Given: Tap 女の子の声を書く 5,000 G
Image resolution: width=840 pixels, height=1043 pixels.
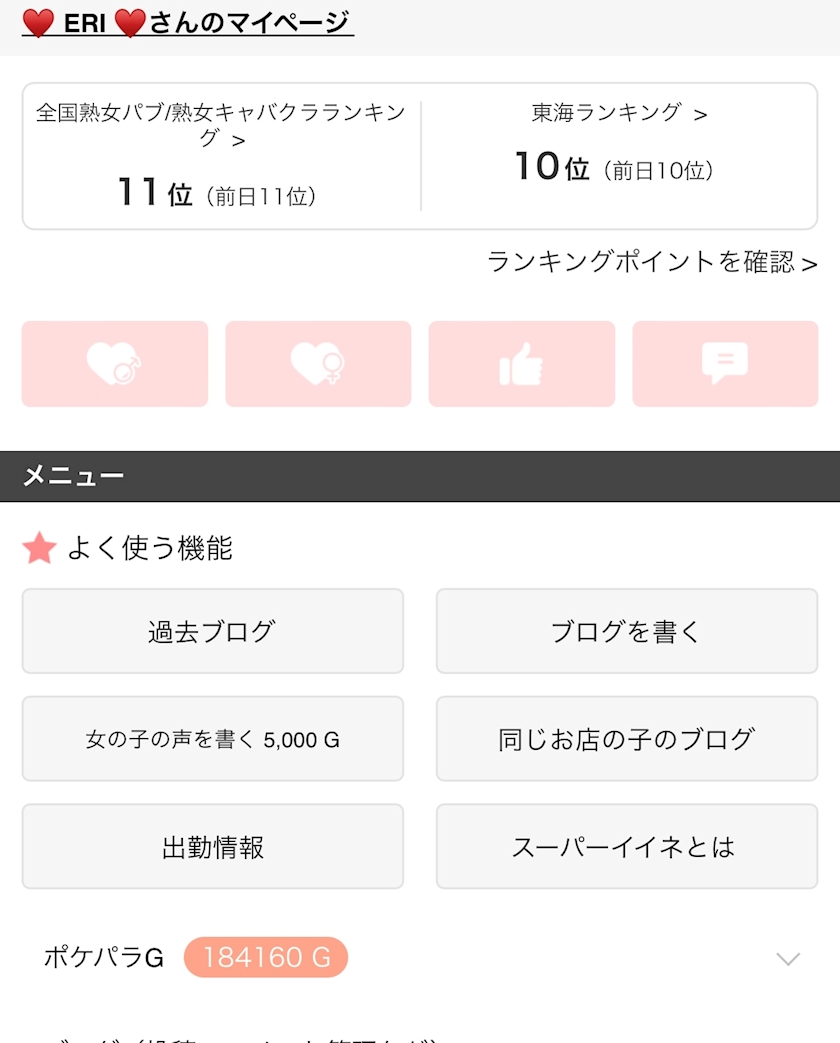Looking at the screenshot, I should [x=212, y=739].
